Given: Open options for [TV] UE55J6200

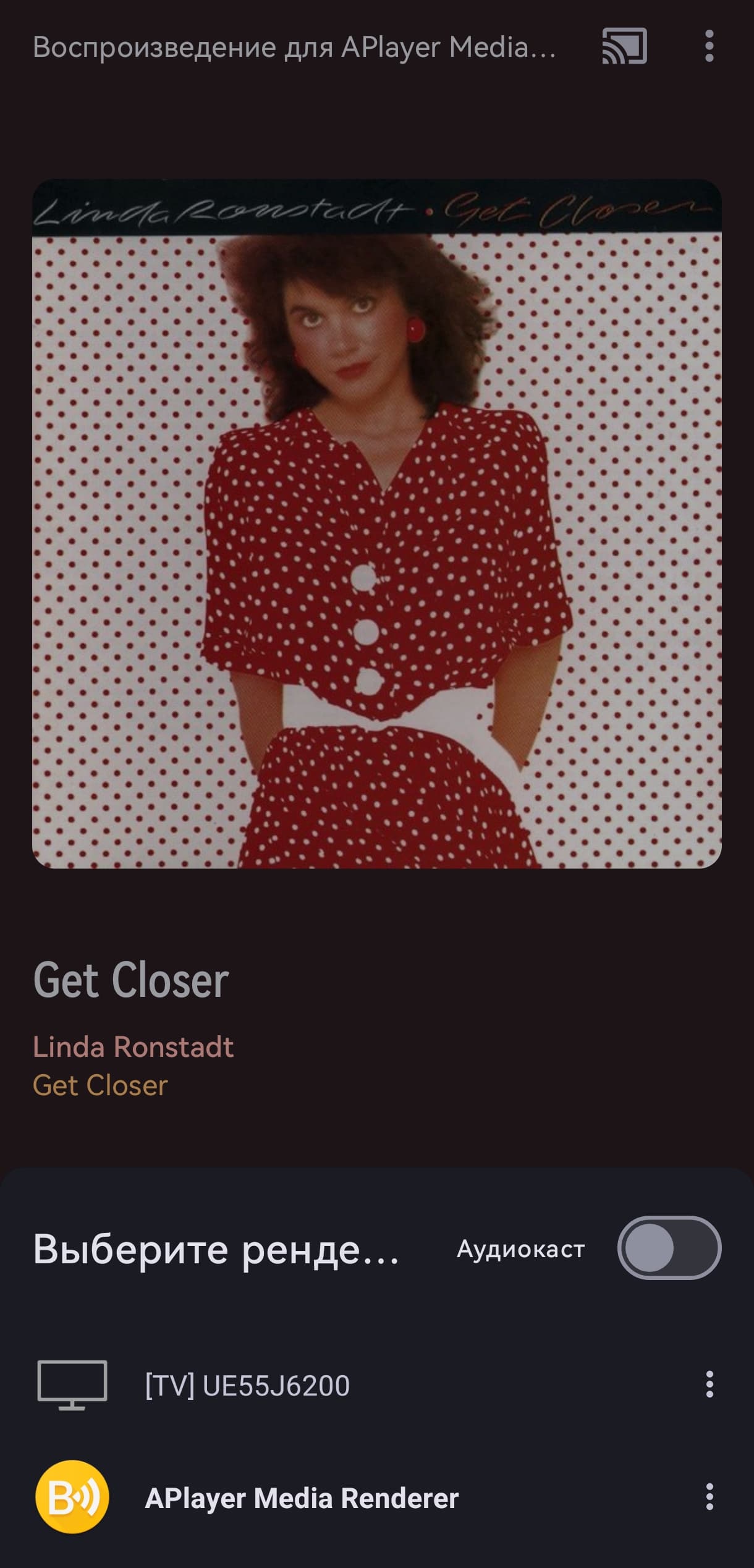Looking at the screenshot, I should (x=709, y=1384).
